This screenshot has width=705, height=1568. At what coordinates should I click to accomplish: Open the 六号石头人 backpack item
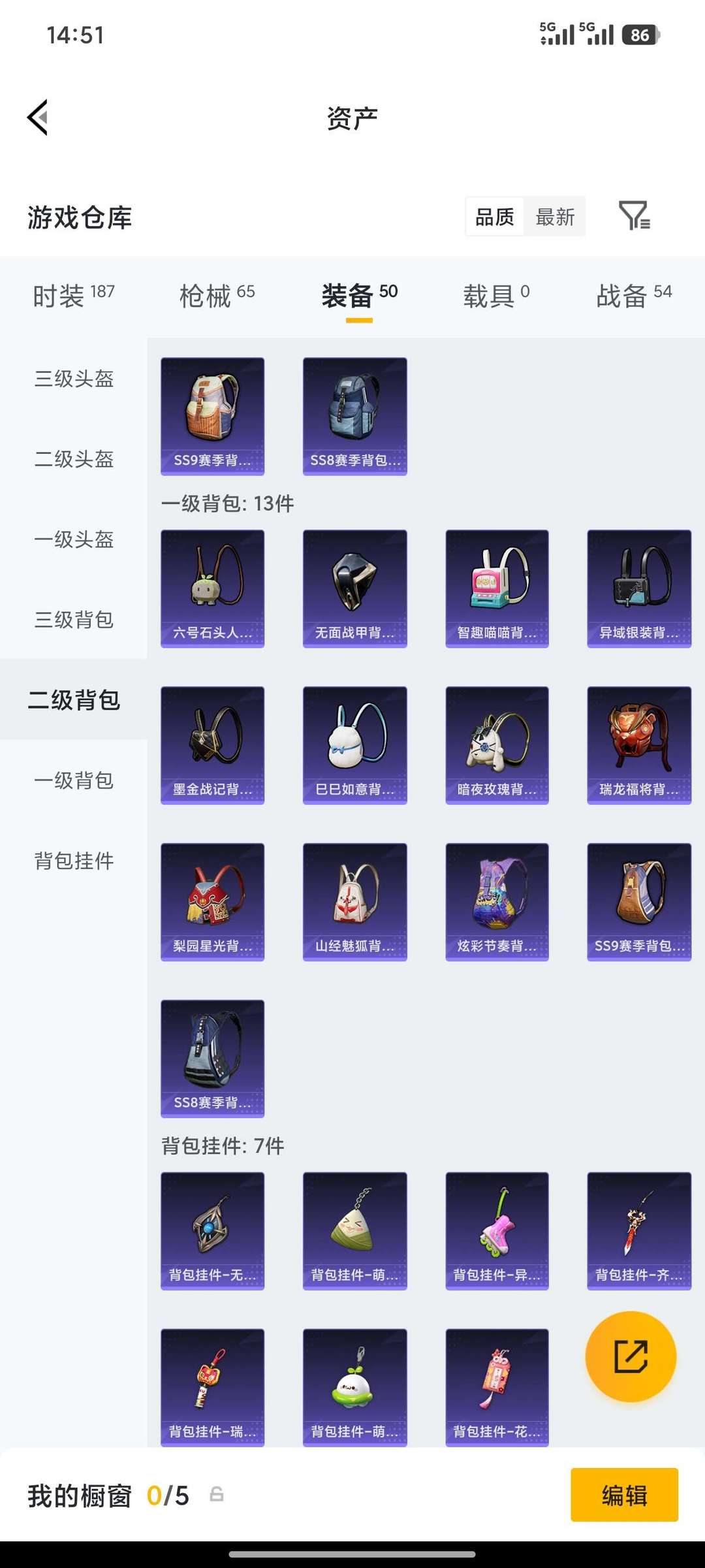(211, 588)
